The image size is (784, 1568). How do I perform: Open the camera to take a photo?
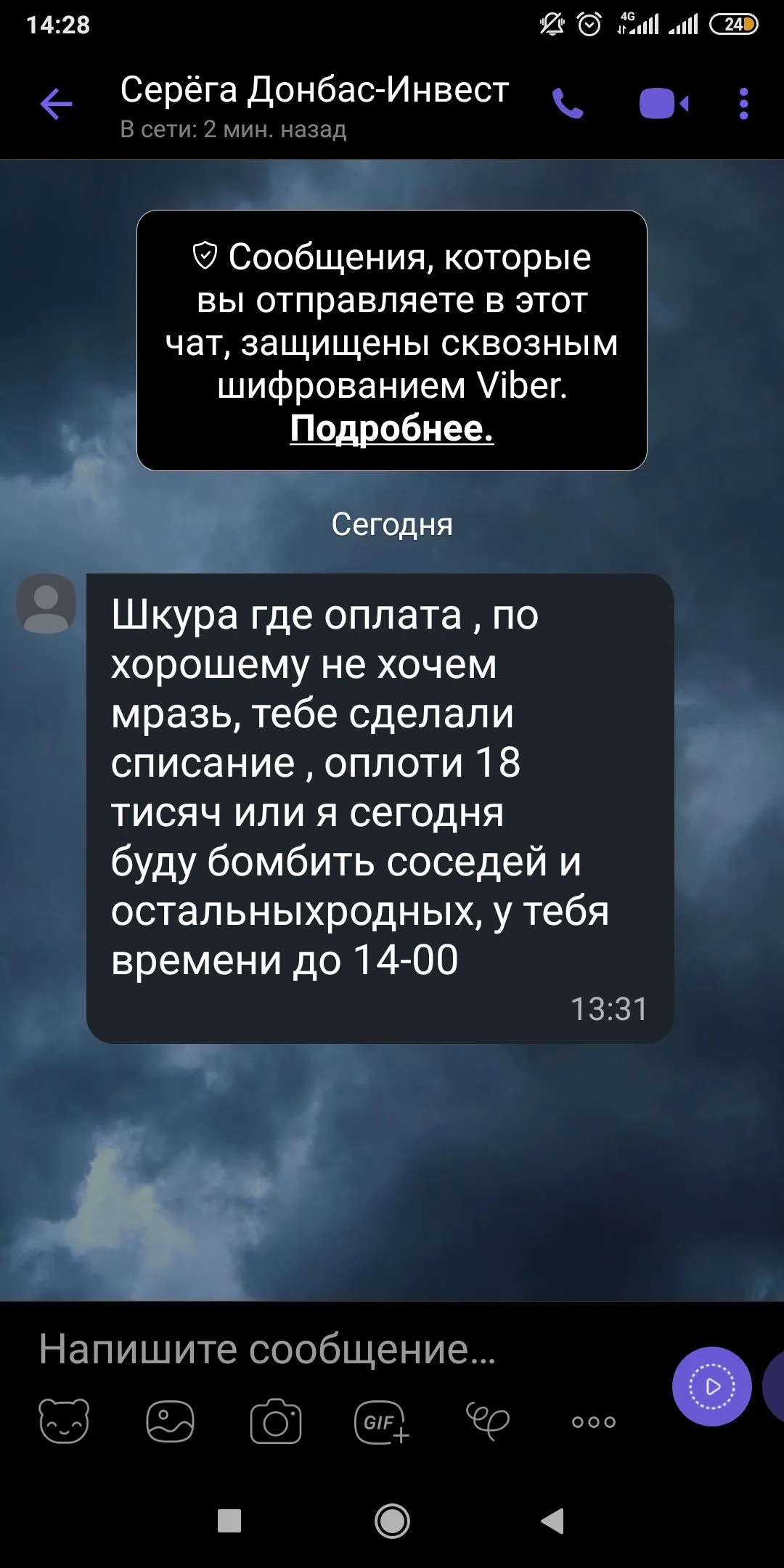[x=276, y=1421]
